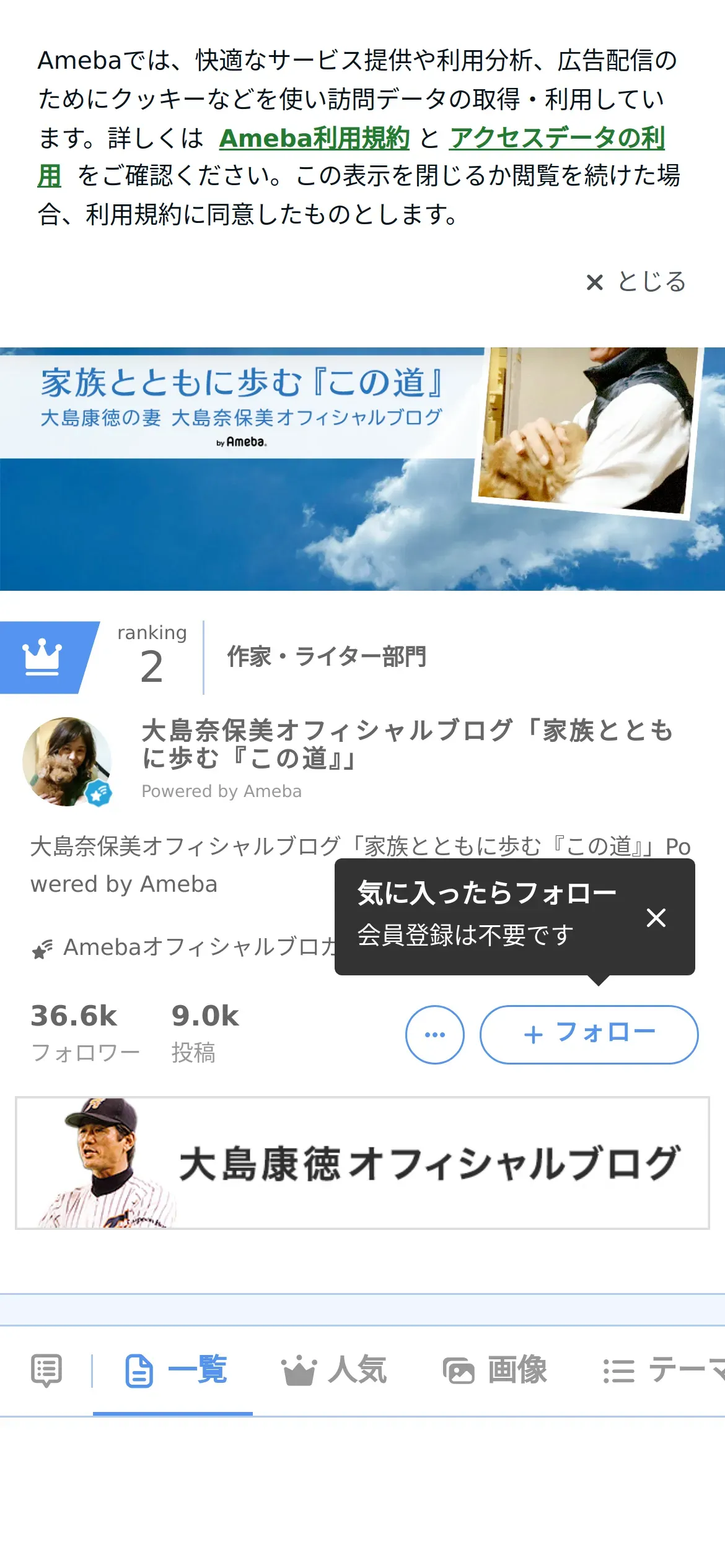This screenshot has height=1568, width=725.
Task: Open the 大島康徳オフィシャルブログ banner
Action: coord(362,1163)
